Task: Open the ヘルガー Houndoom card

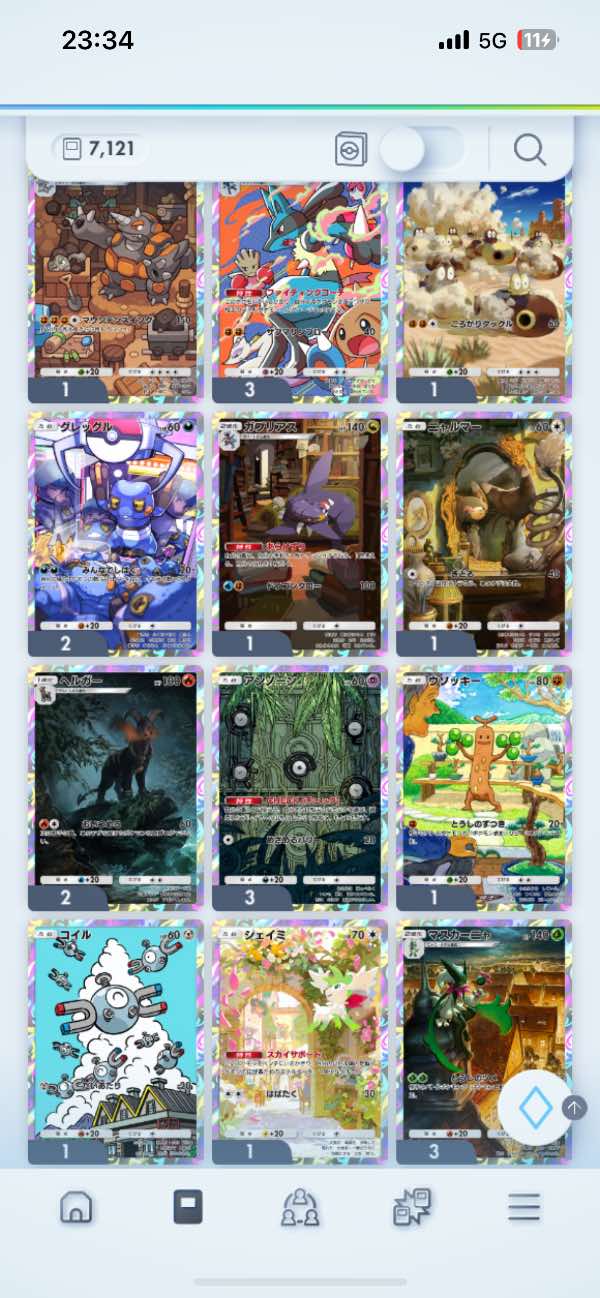Action: click(x=116, y=787)
